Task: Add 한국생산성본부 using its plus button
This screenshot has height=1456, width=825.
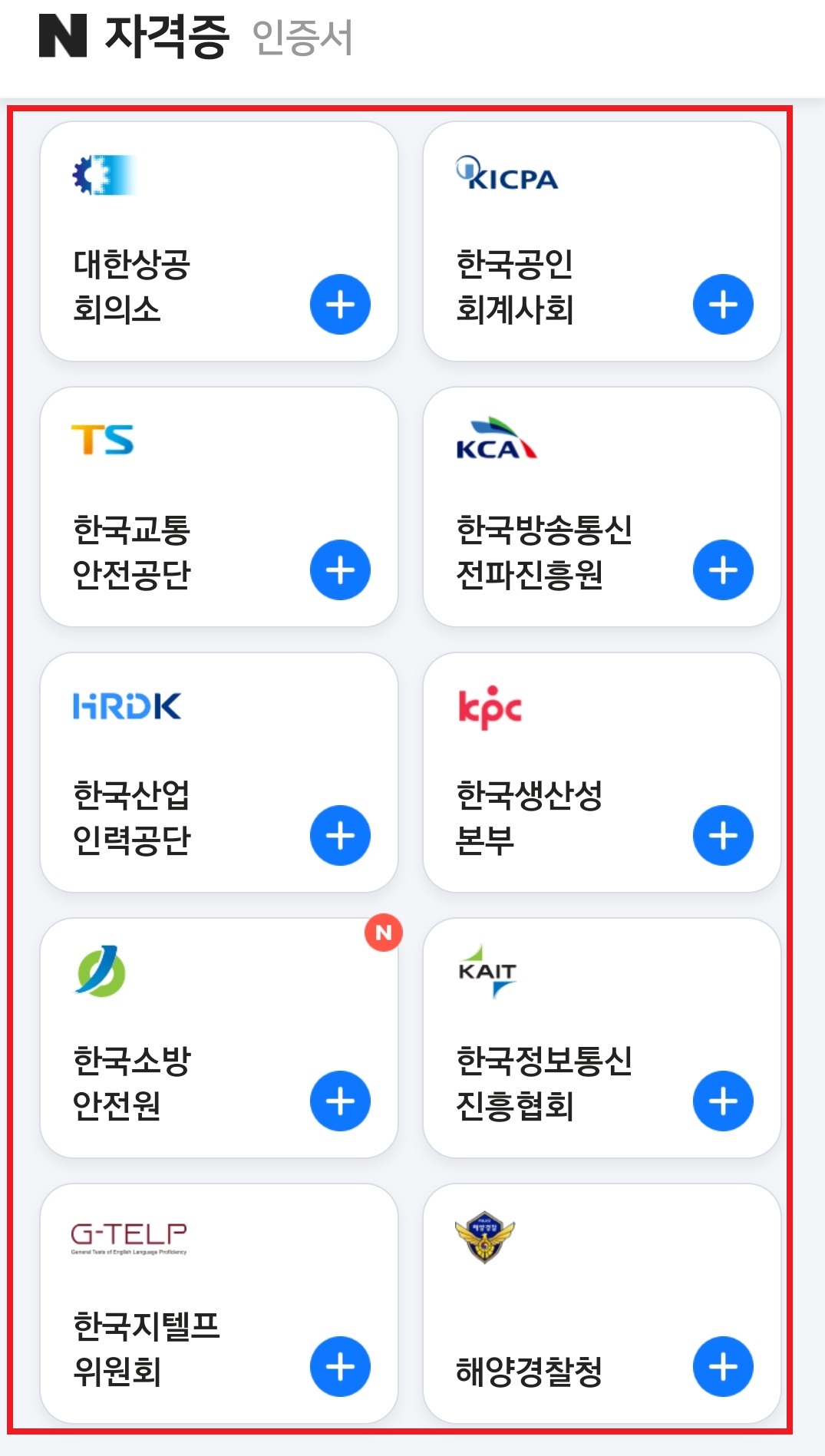Action: click(722, 836)
